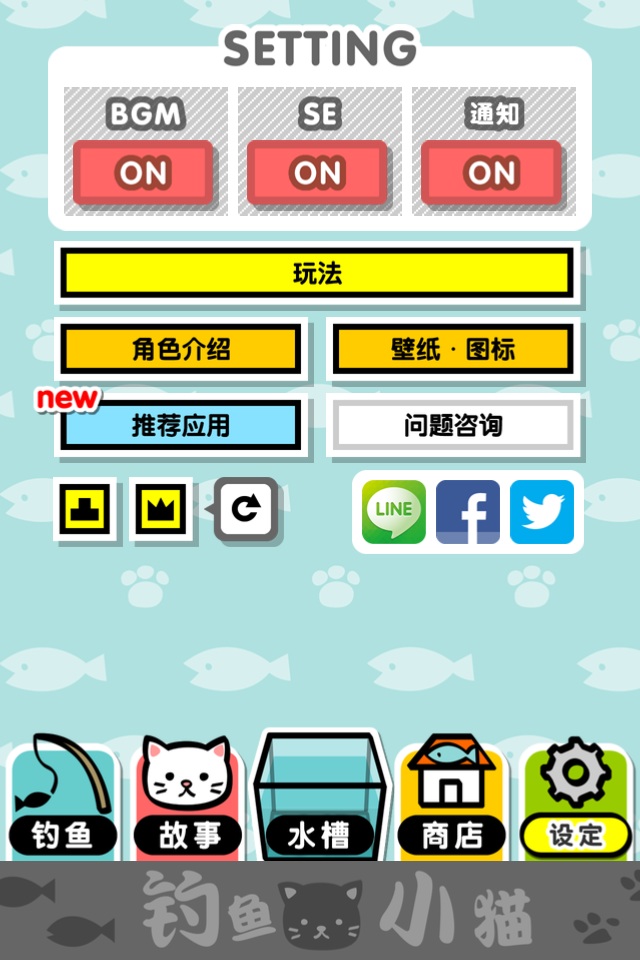Open 推荐应用 recommended apps
The width and height of the screenshot is (640, 960).
[181, 425]
